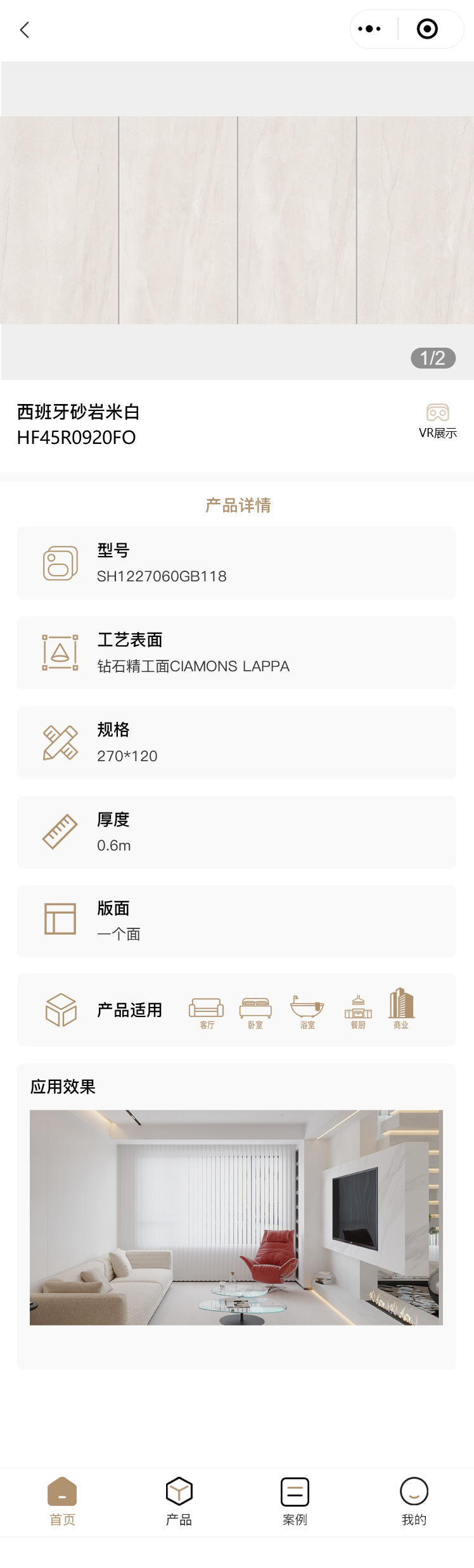This screenshot has height=1568, width=474.
Task: Go back to the previous page
Action: (25, 30)
